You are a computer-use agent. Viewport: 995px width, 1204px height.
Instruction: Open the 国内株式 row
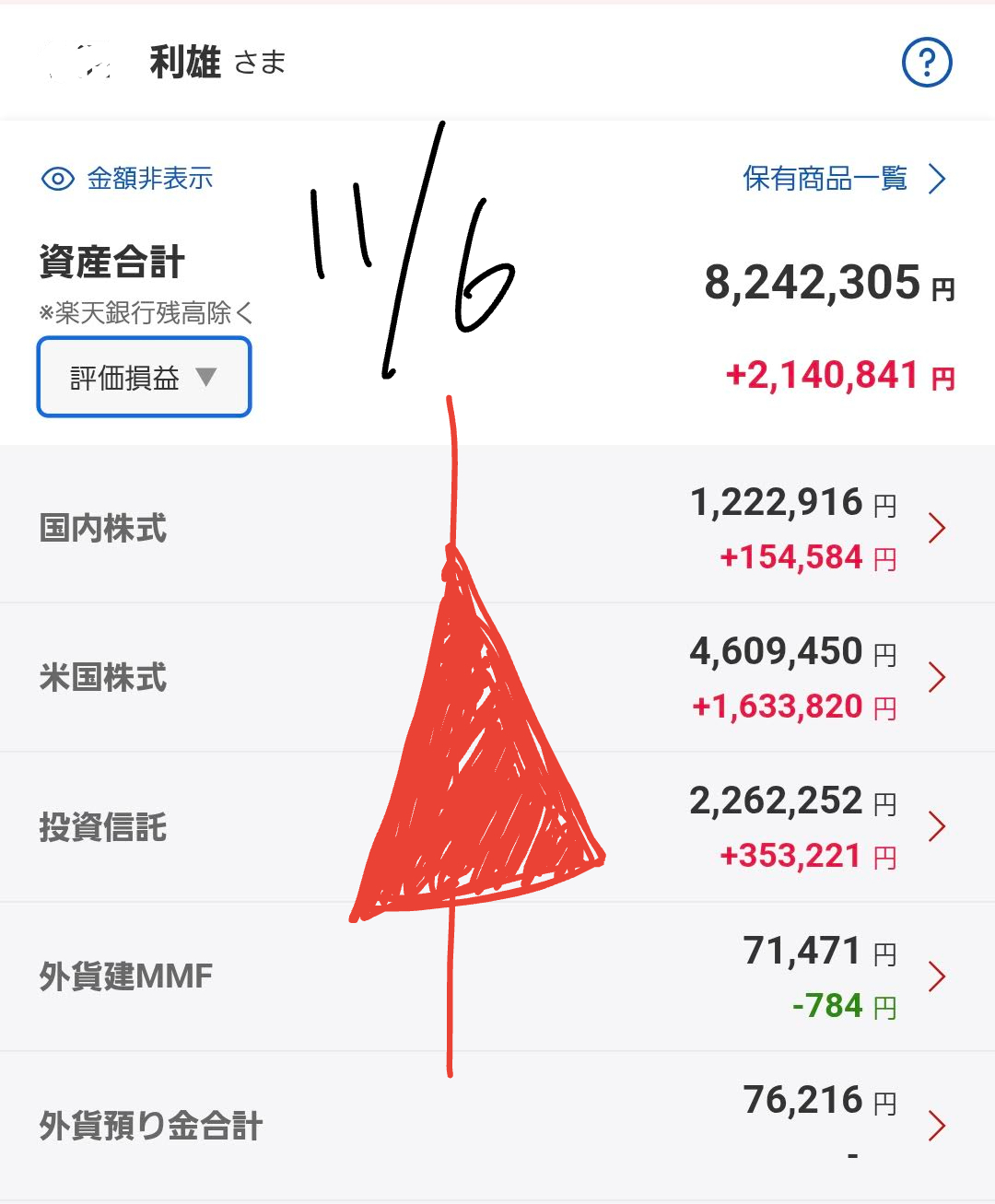936,528
